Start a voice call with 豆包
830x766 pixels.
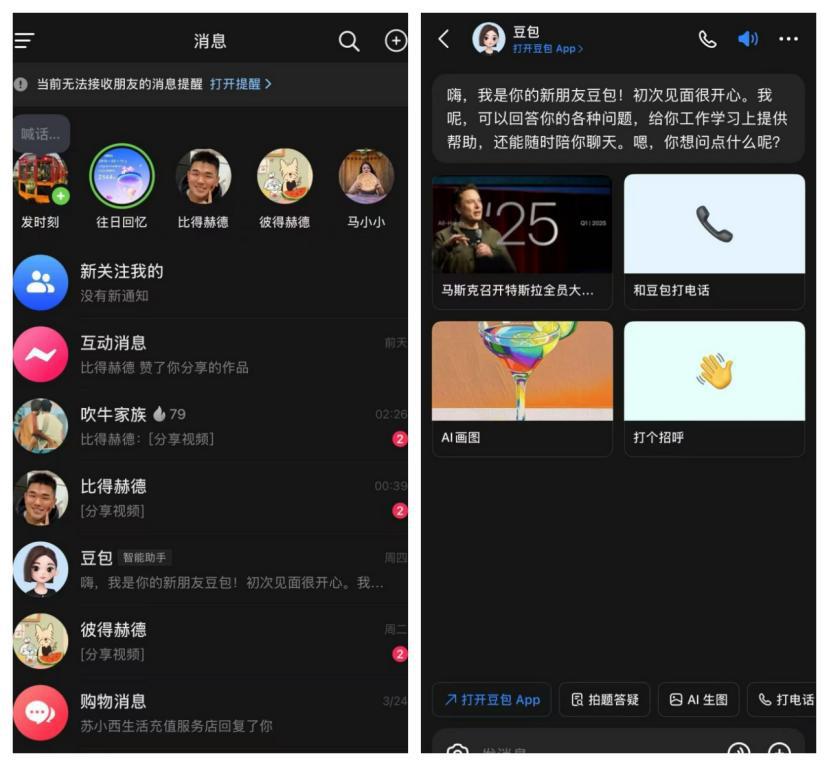[707, 39]
